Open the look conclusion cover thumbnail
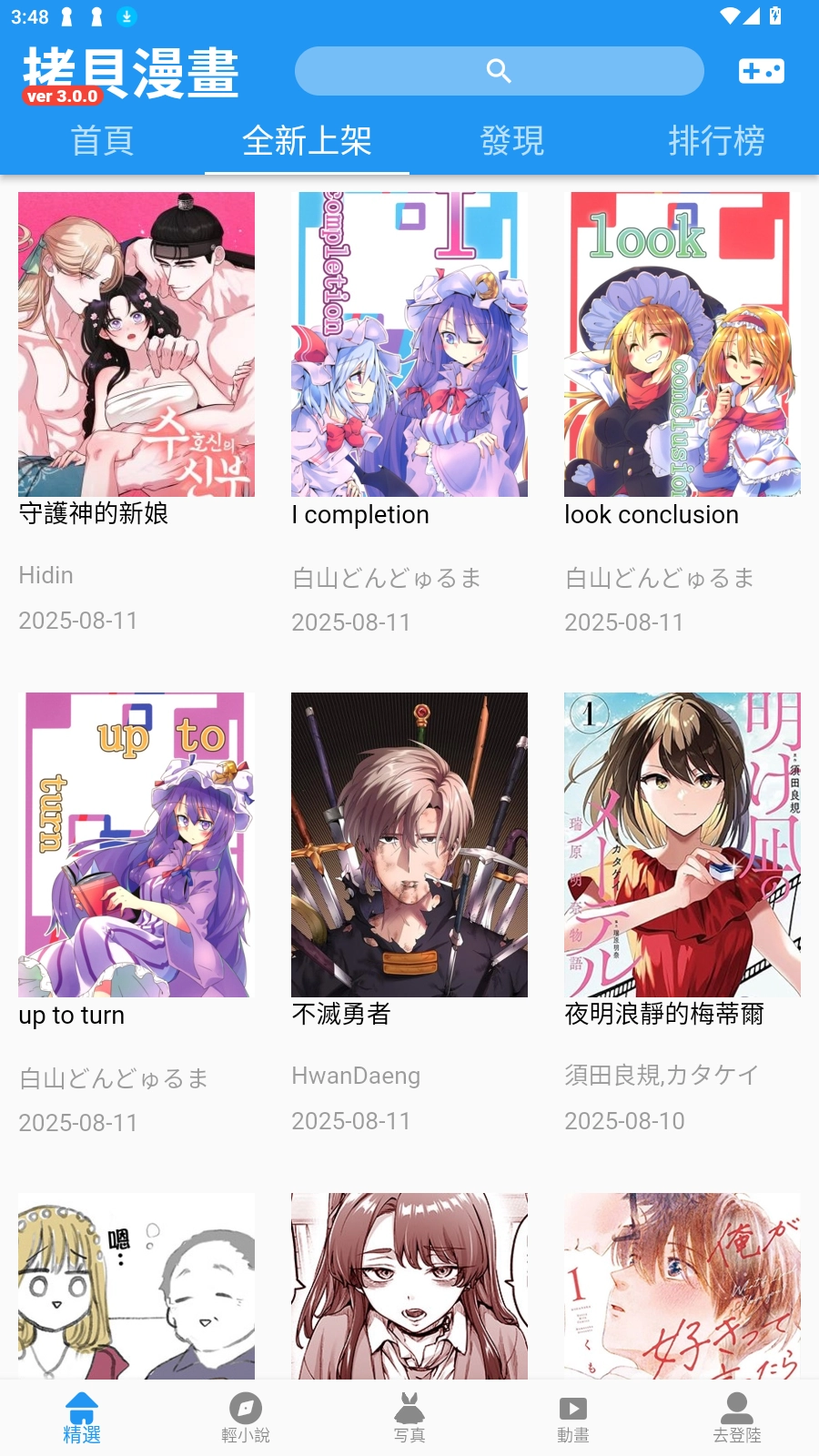Image resolution: width=819 pixels, height=1456 pixels. tap(682, 343)
